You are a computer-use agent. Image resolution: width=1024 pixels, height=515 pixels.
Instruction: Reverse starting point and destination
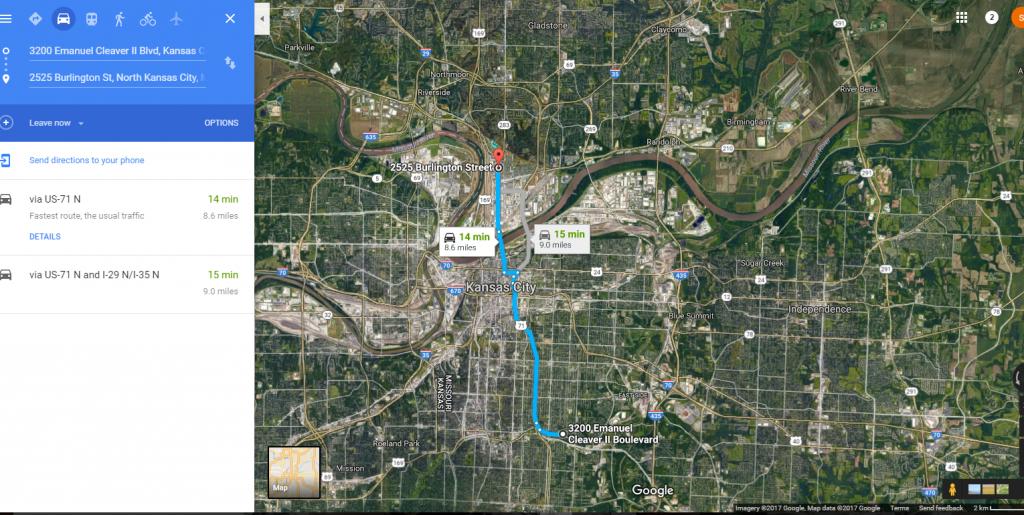click(x=230, y=63)
